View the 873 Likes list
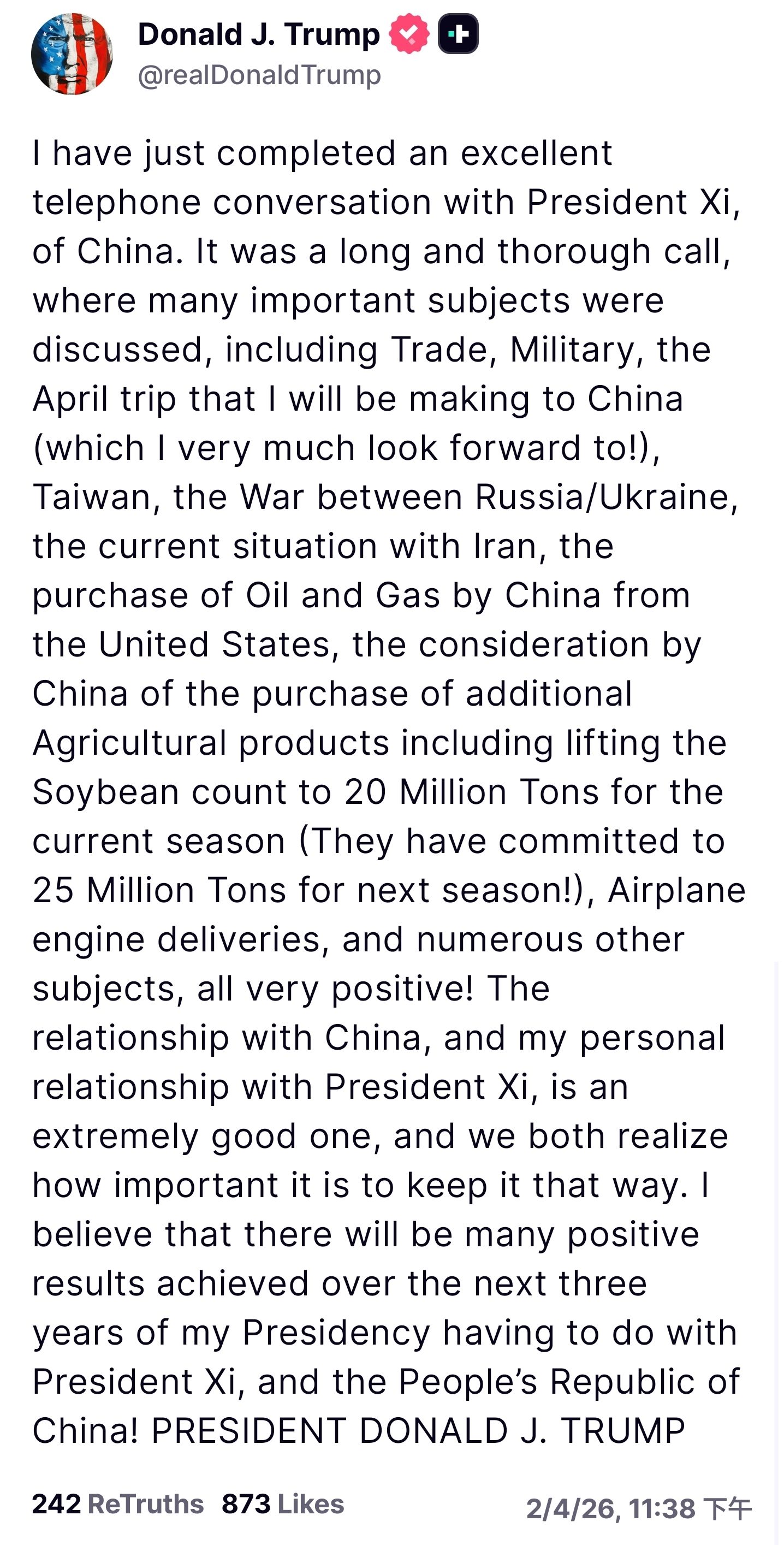The height and width of the screenshot is (1545, 784). (x=283, y=1503)
